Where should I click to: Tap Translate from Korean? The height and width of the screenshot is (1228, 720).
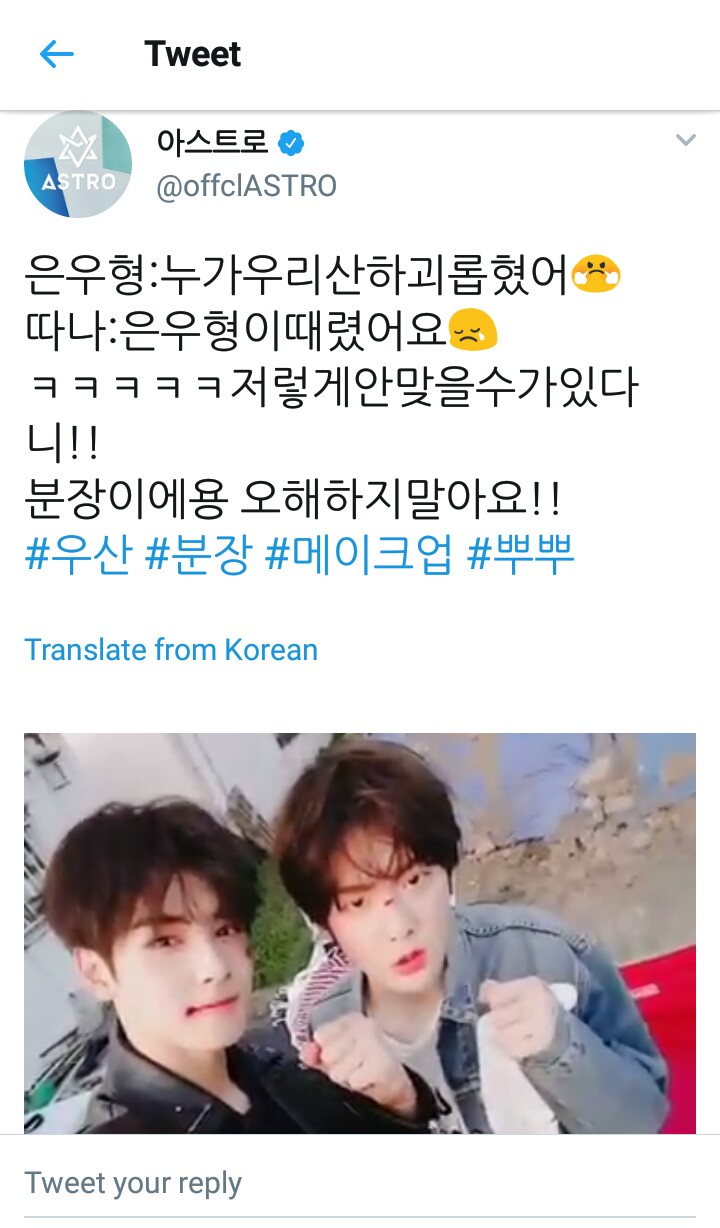pyautogui.click(x=171, y=649)
